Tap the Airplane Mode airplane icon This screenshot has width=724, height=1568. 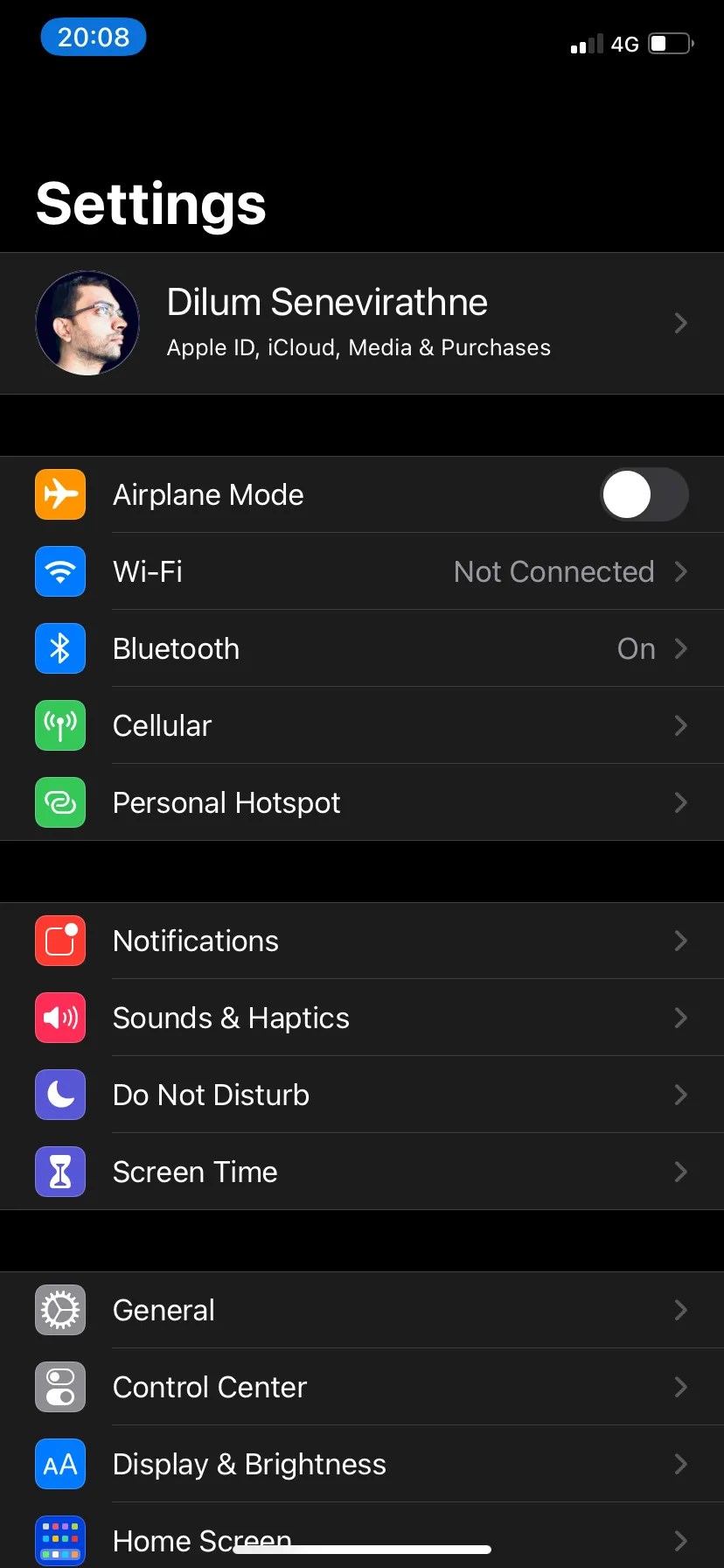(59, 494)
